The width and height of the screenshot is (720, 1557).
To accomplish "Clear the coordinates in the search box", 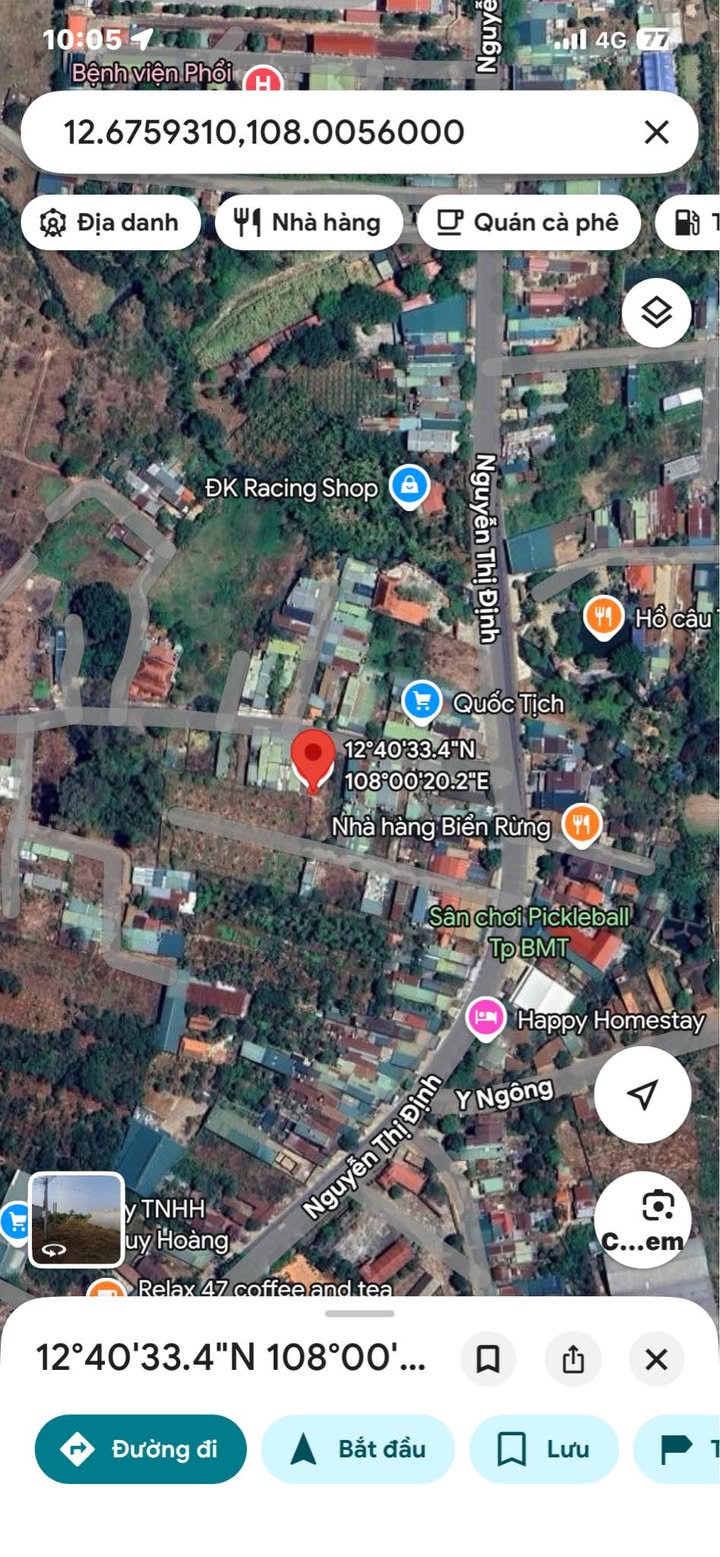I will coord(656,132).
